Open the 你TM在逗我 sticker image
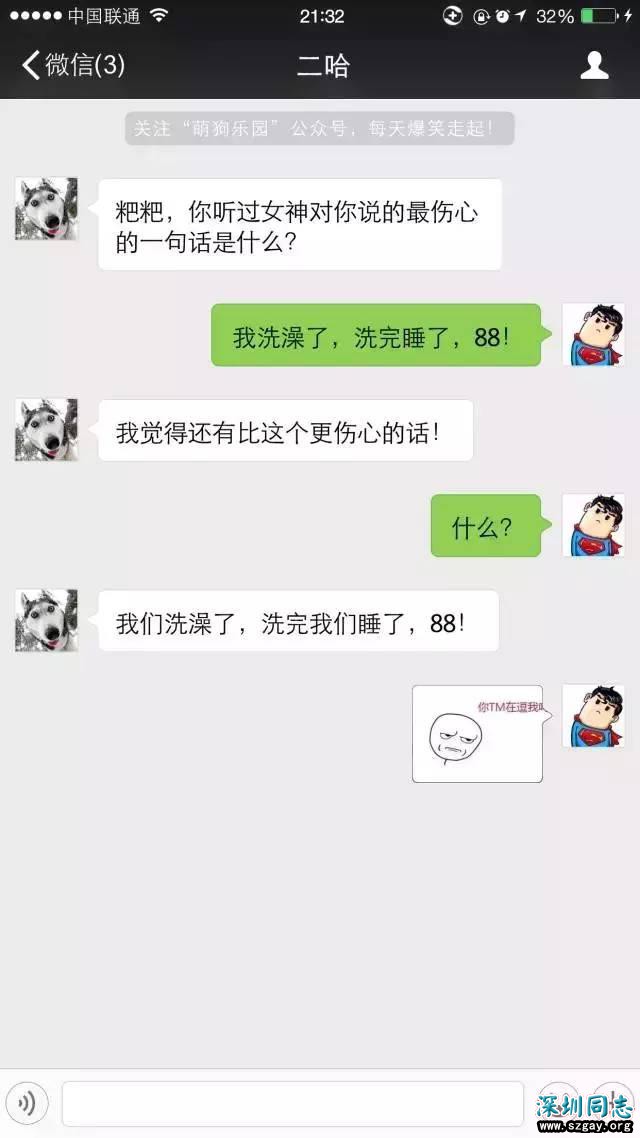This screenshot has height=1138, width=640. click(x=477, y=734)
